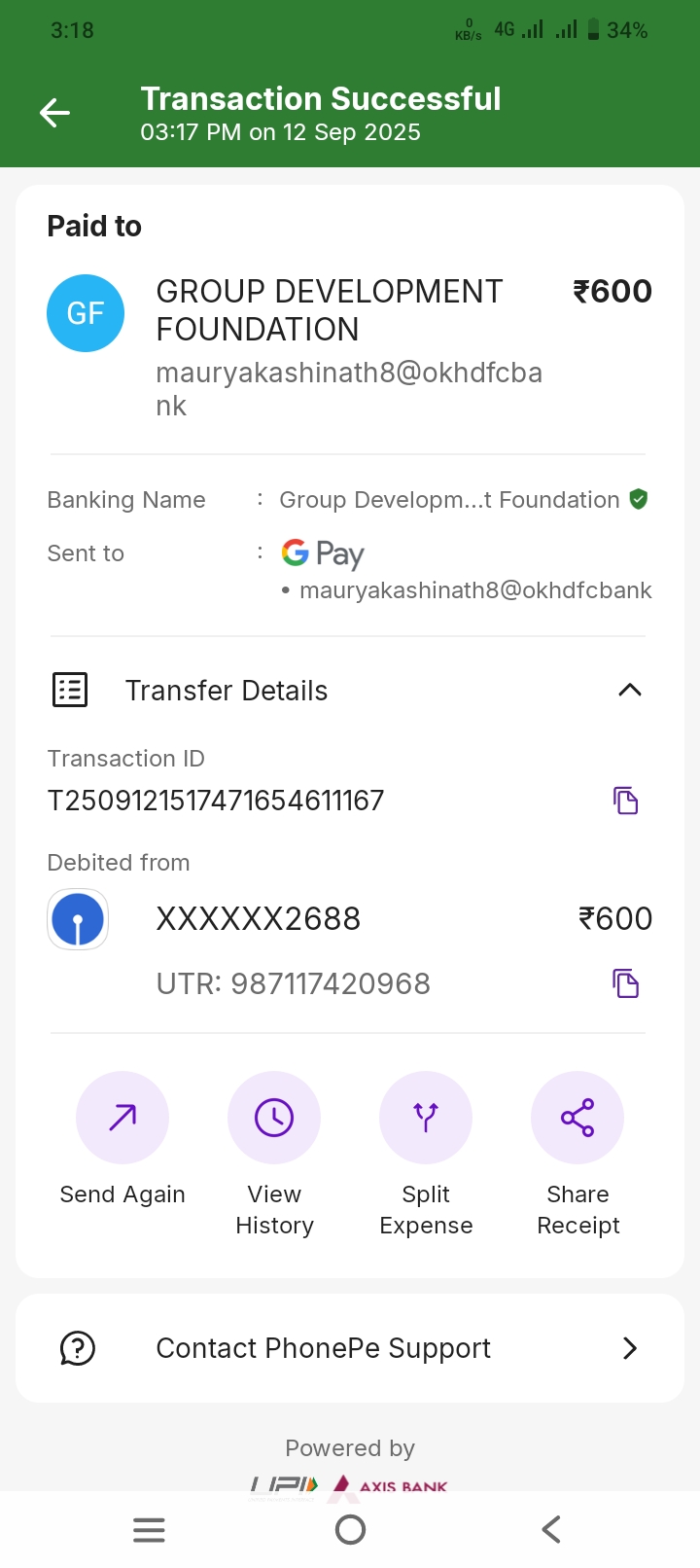The width and height of the screenshot is (700, 1568).
Task: Open Contact PhonePe Support
Action: [x=350, y=1348]
